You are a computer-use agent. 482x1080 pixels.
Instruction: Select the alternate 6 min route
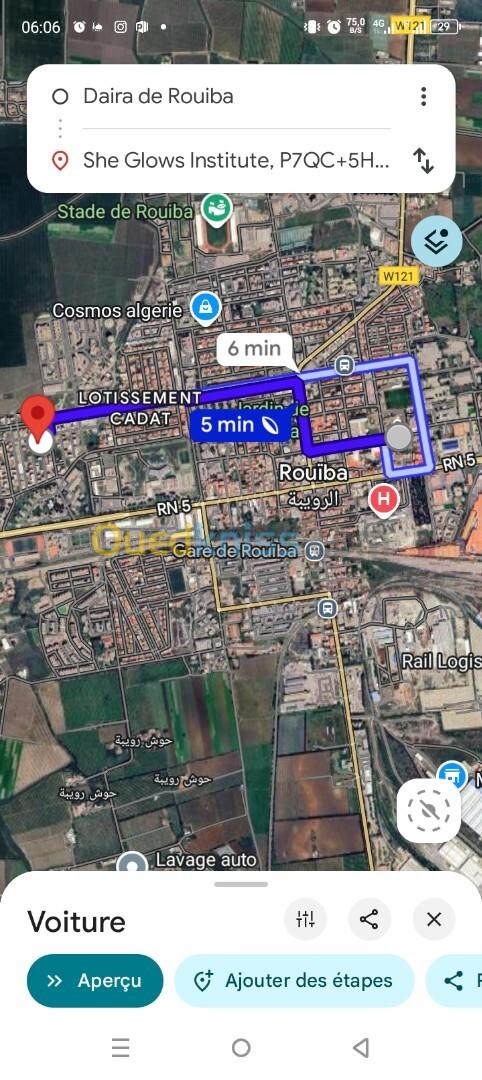254,349
